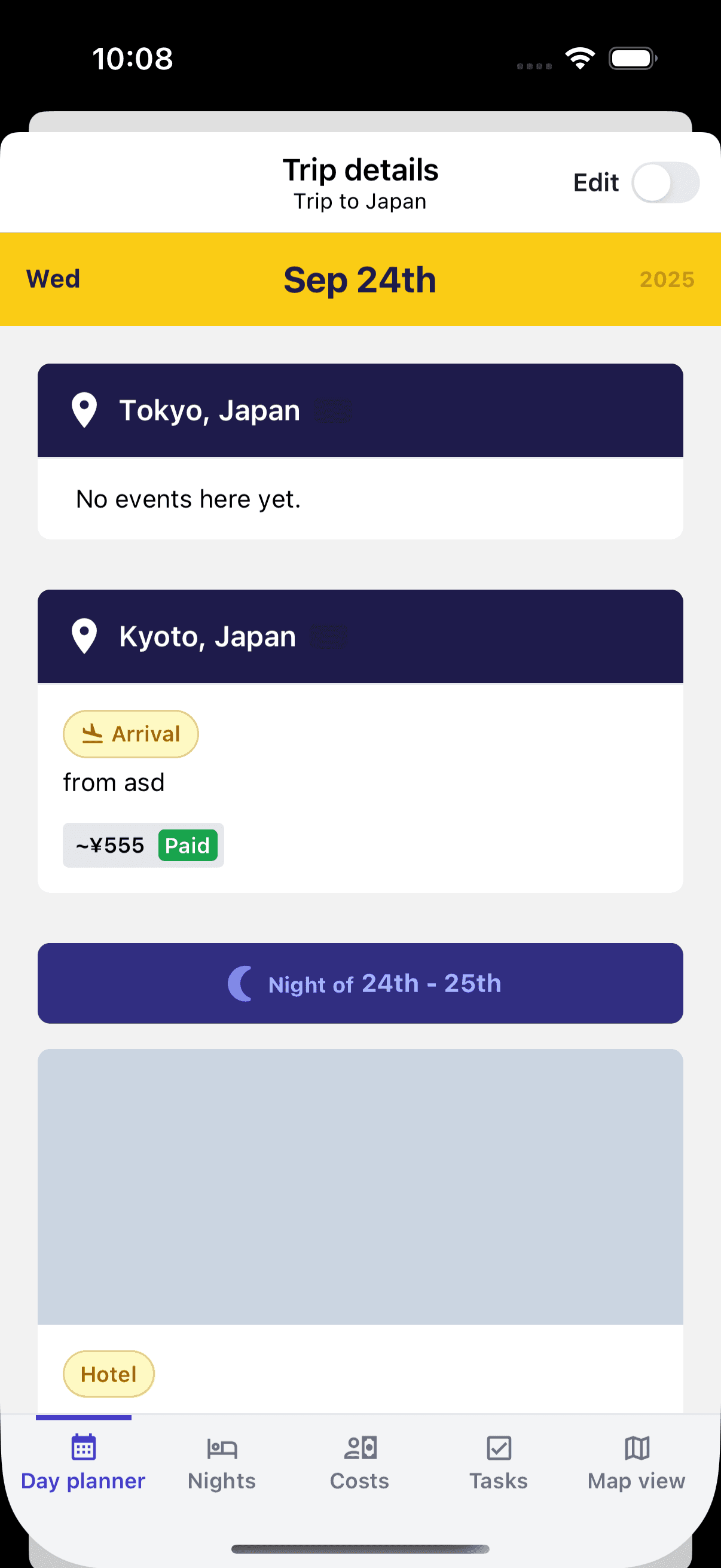
Task: Click the Arrival badge on the Kyoto card
Action: 130,734
